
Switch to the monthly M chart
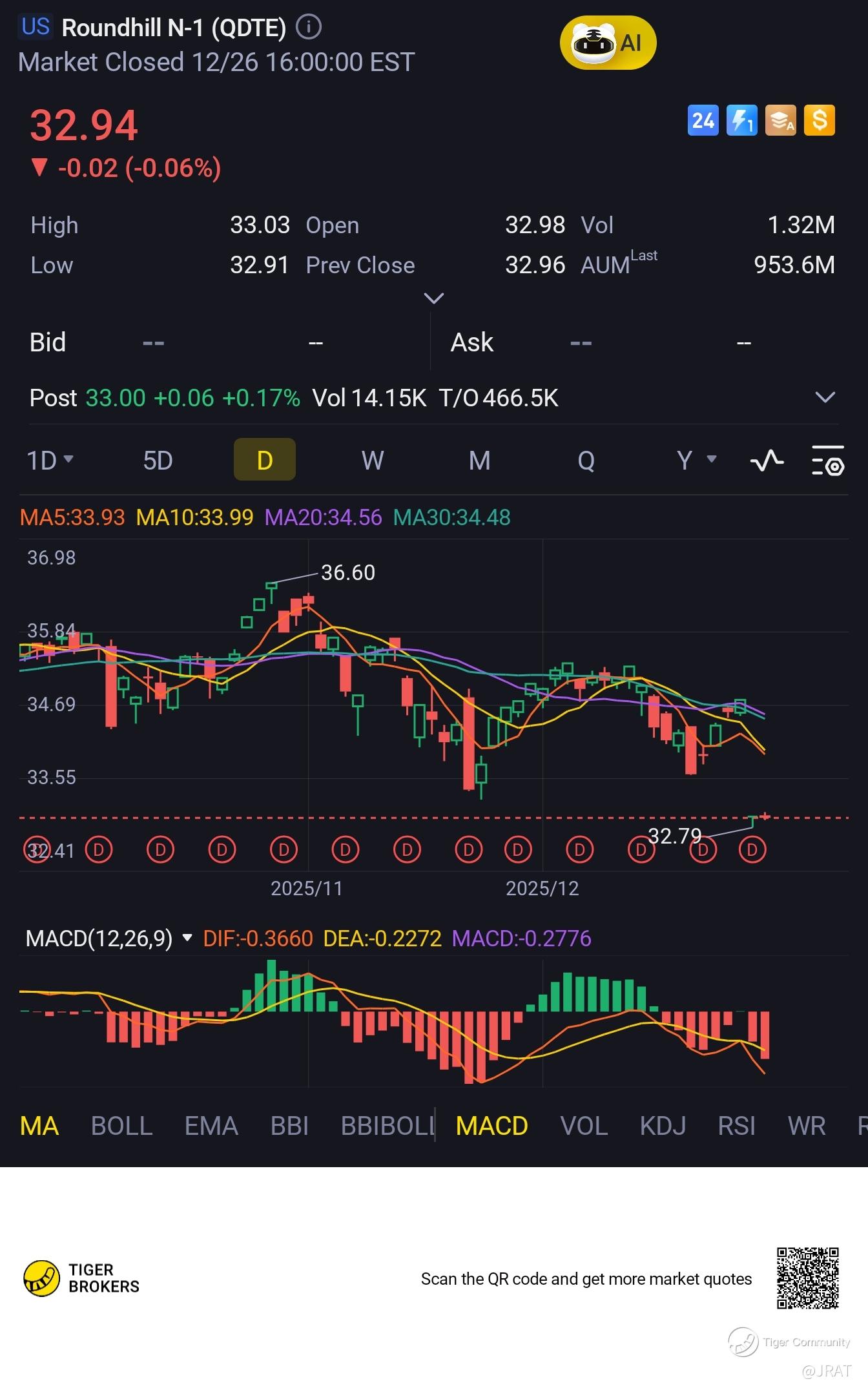479,461
